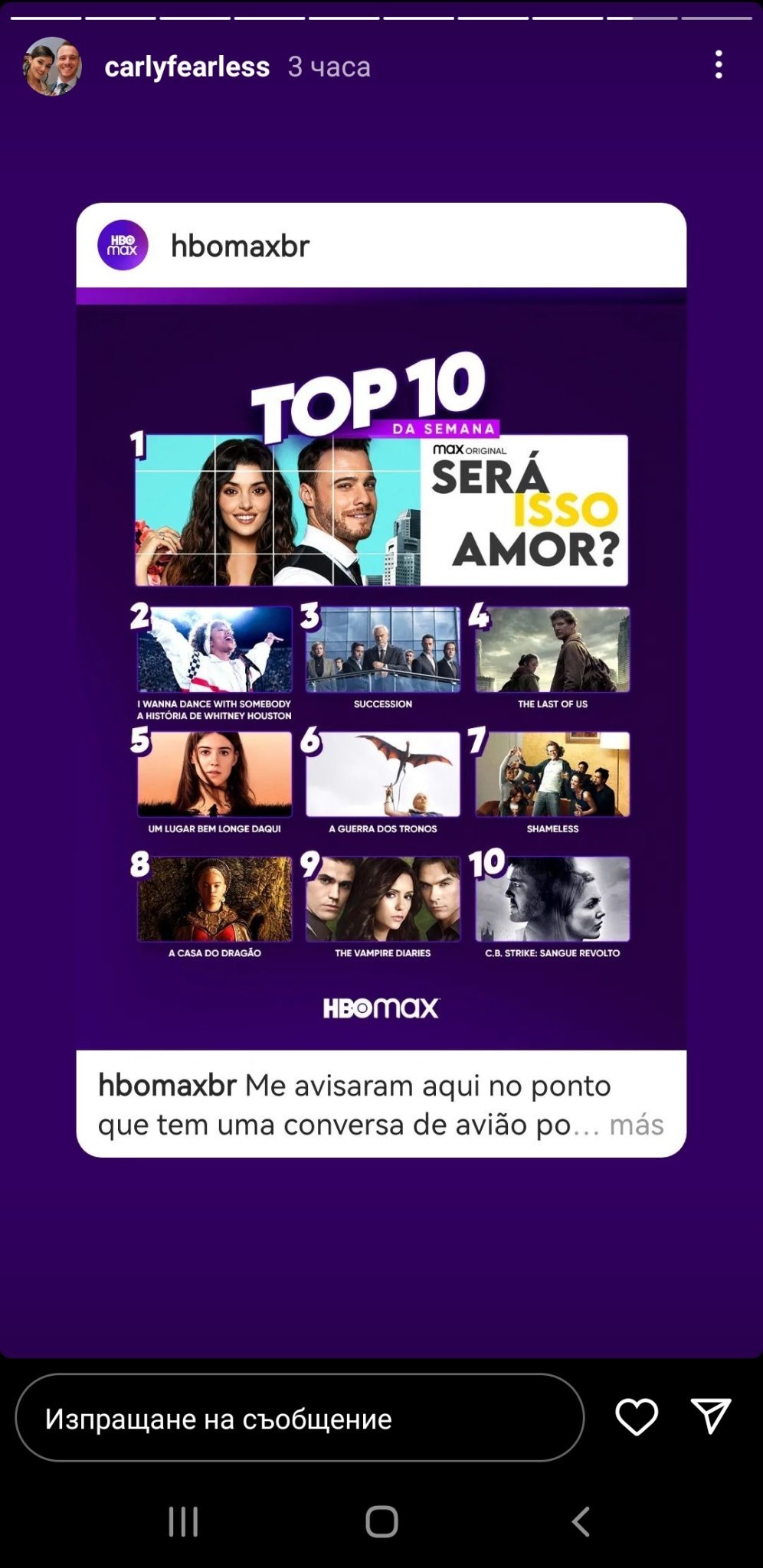Open the story overflow menu
Screen dimensions: 763x1568
pos(718,65)
